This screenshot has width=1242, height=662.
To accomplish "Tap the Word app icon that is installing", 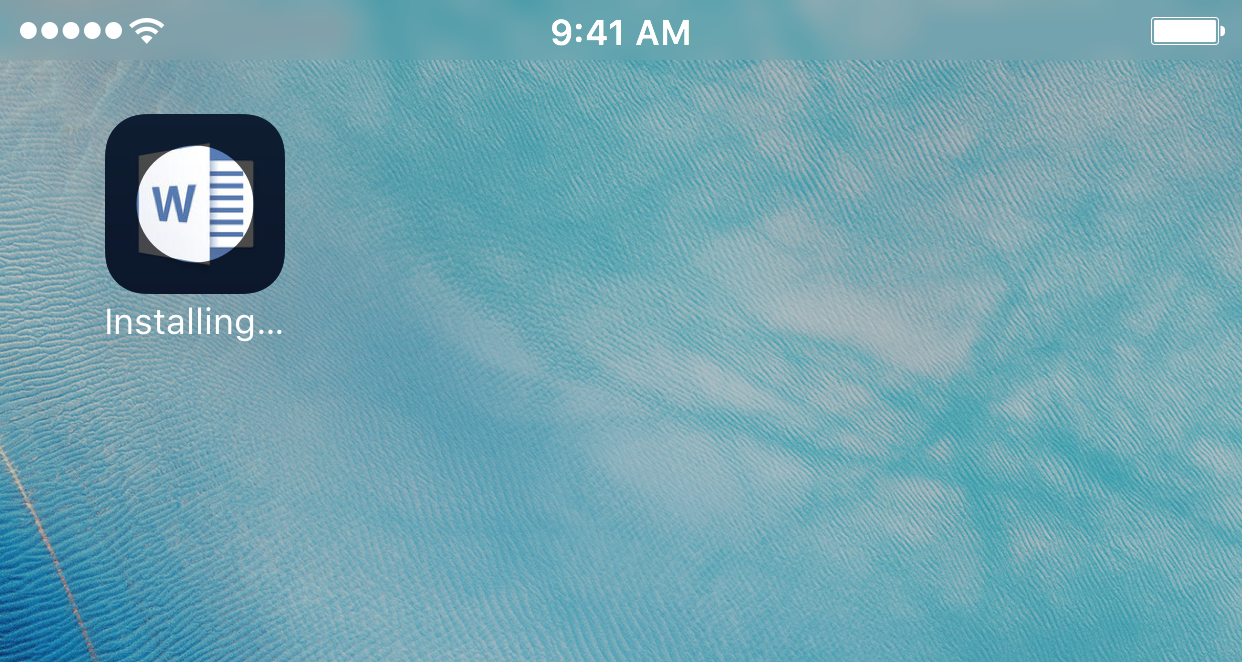I will 195,204.
